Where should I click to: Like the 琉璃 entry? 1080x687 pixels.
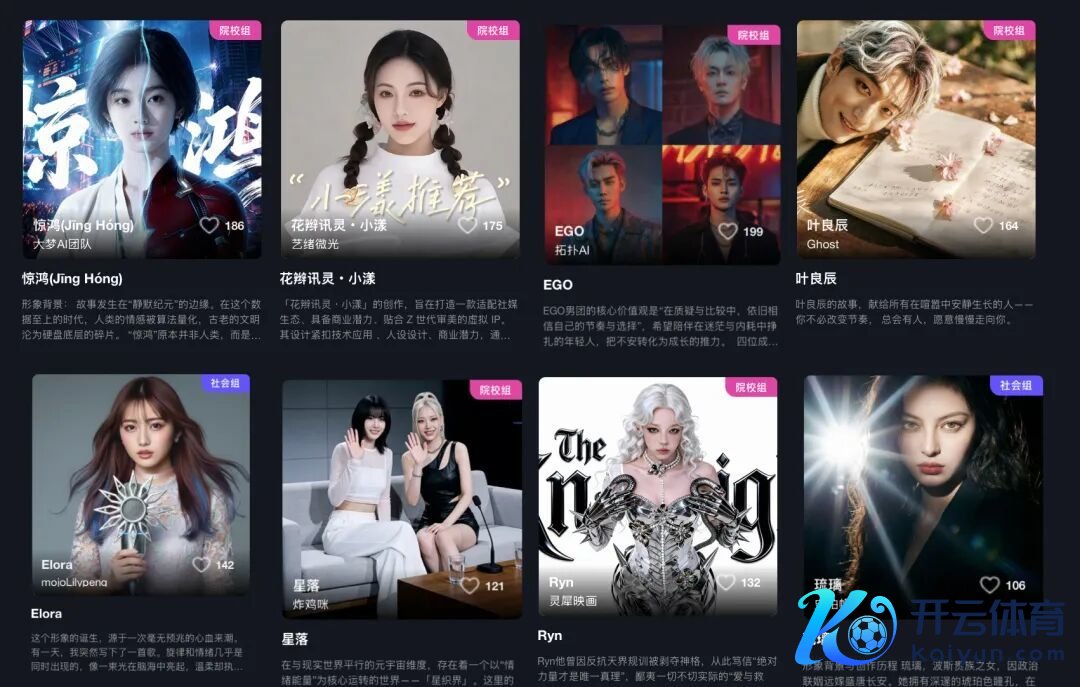(989, 585)
